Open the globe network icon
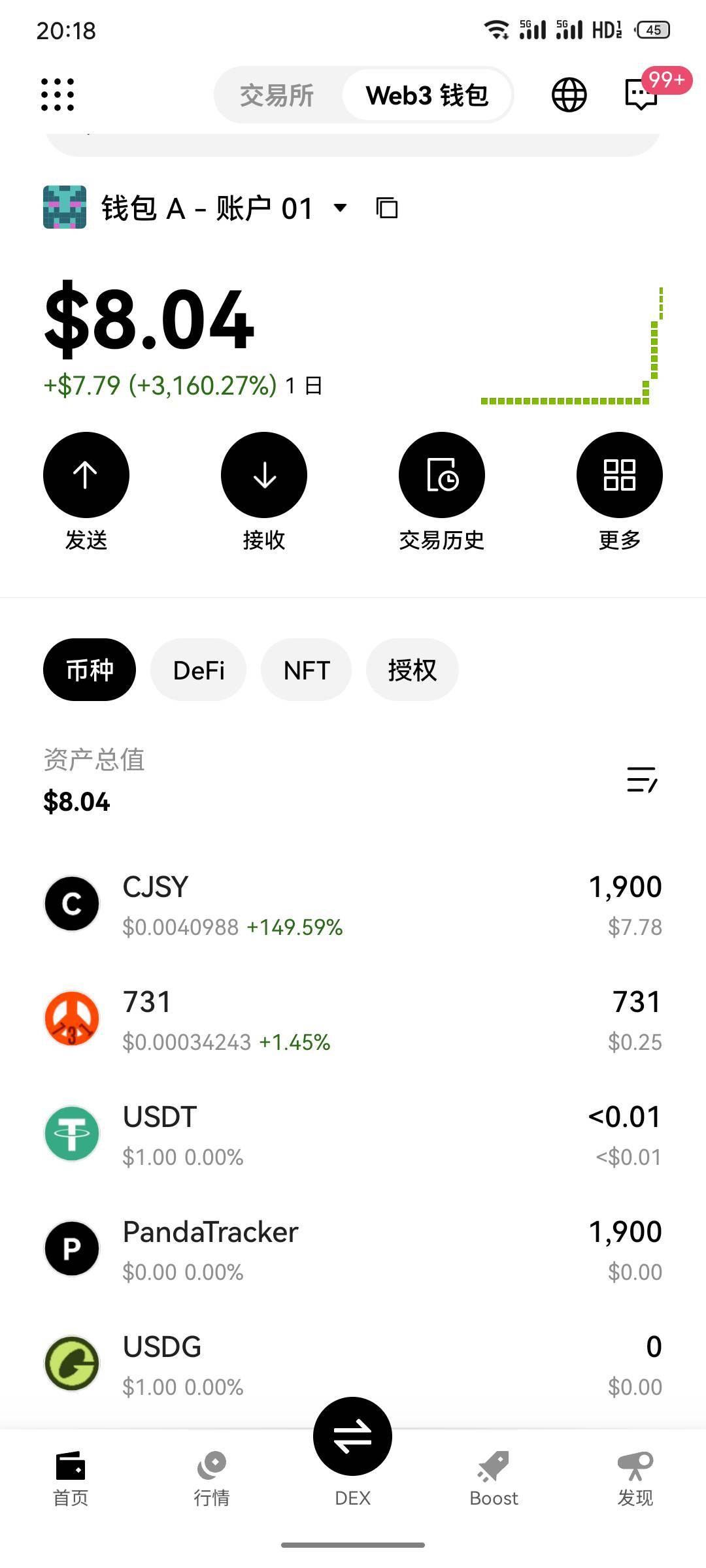Screen dimensions: 706x1568 [x=569, y=95]
